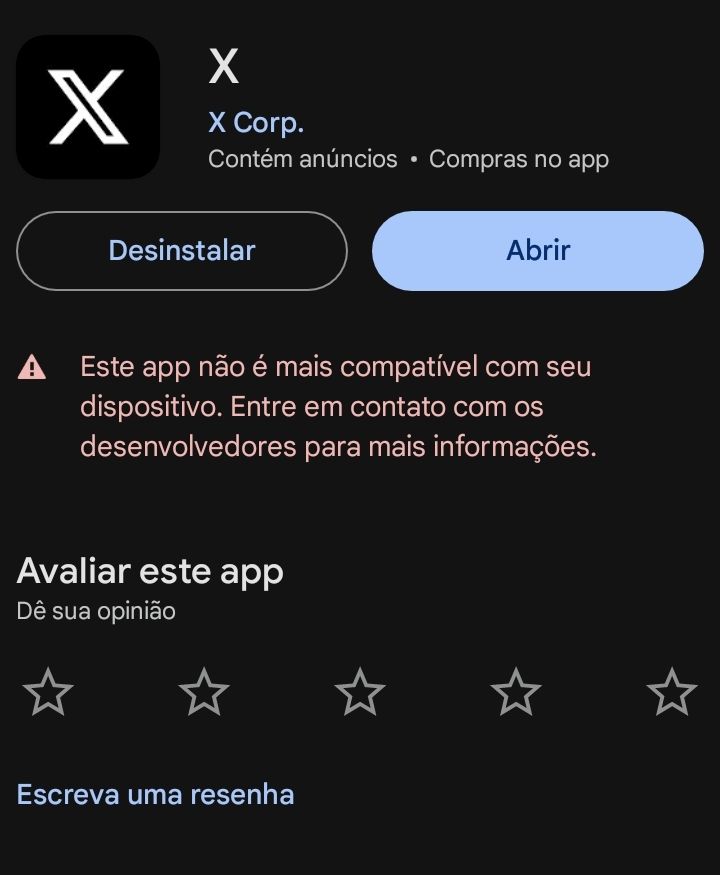Tap the Desinstalar button
This screenshot has height=875, width=720.
pos(181,251)
